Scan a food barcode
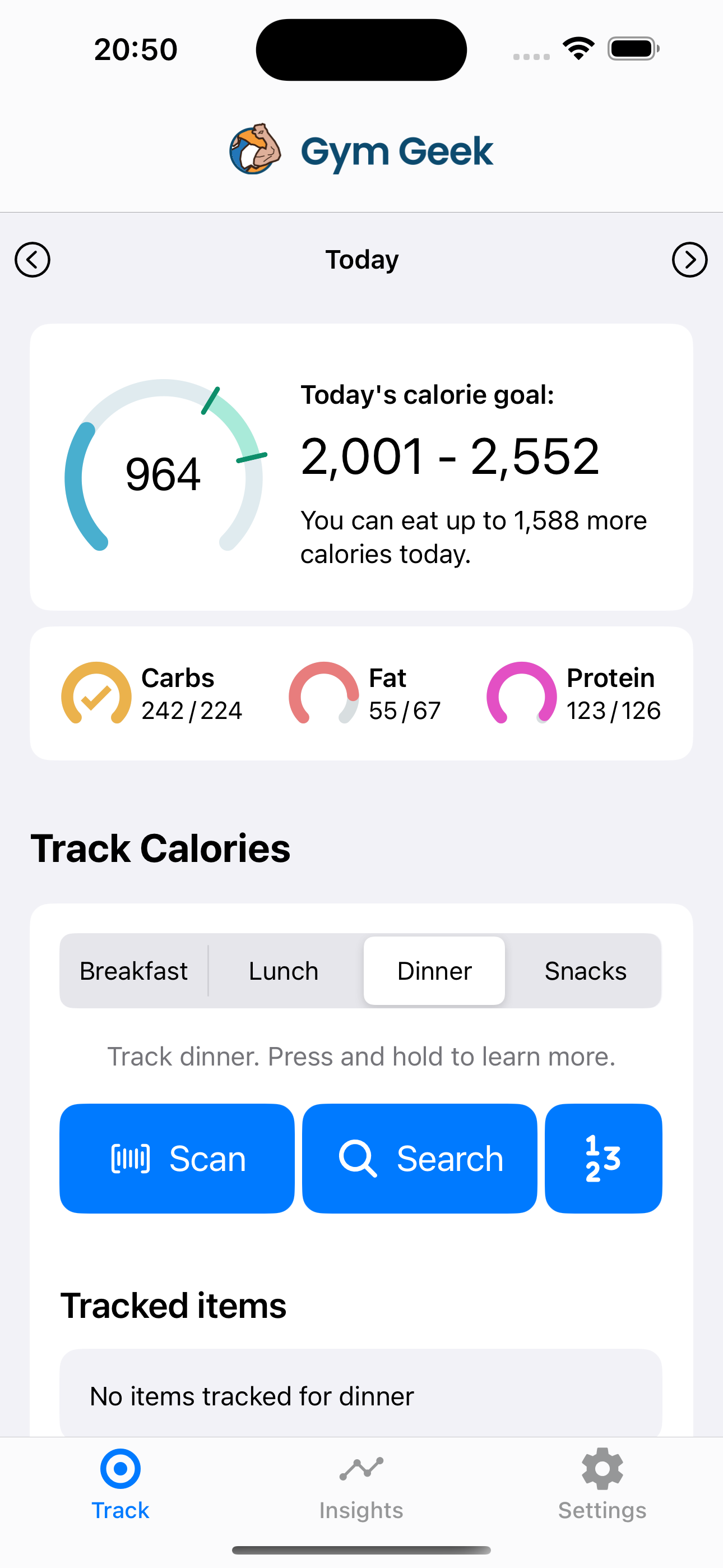Viewport: 723px width, 1568px height. tap(177, 1159)
